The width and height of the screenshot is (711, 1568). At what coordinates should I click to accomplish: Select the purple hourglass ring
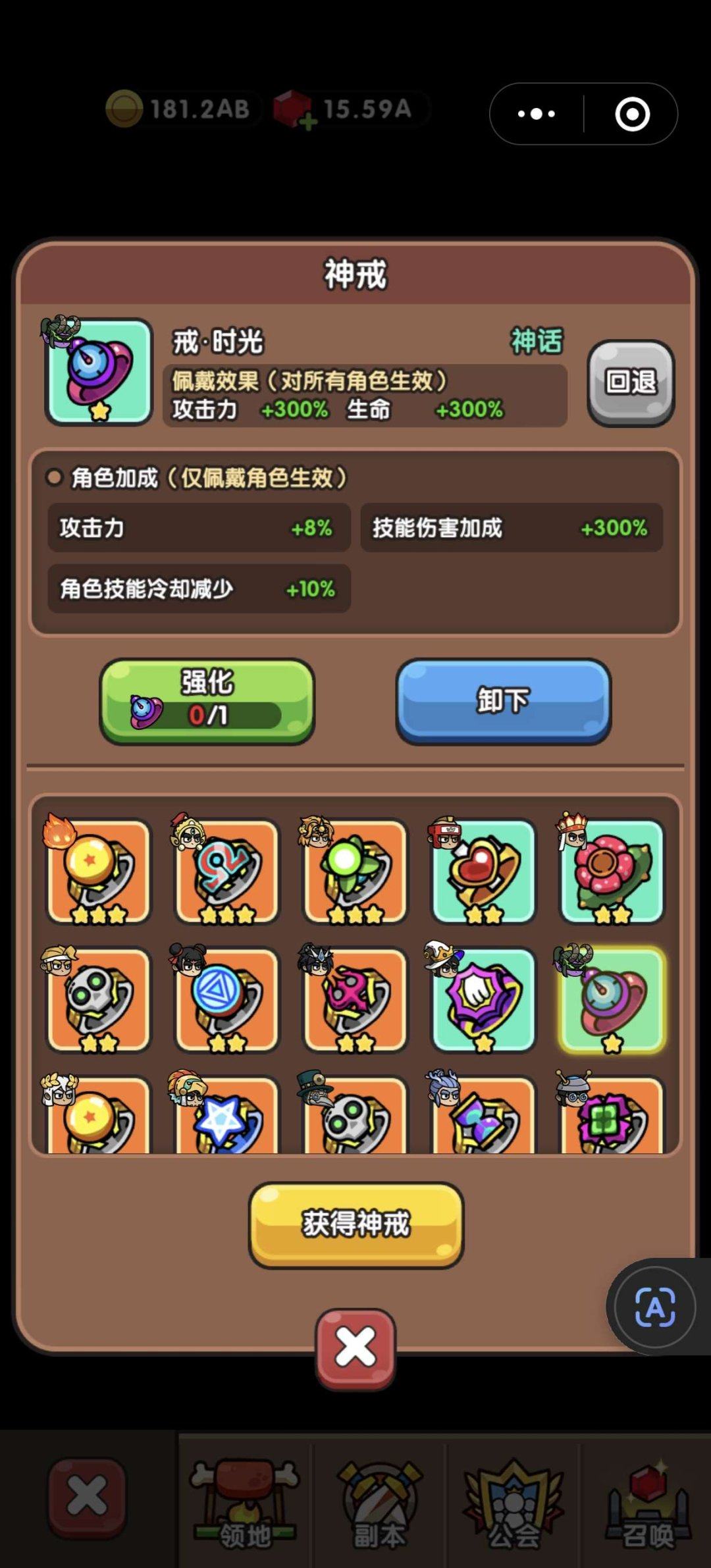[x=483, y=1116]
